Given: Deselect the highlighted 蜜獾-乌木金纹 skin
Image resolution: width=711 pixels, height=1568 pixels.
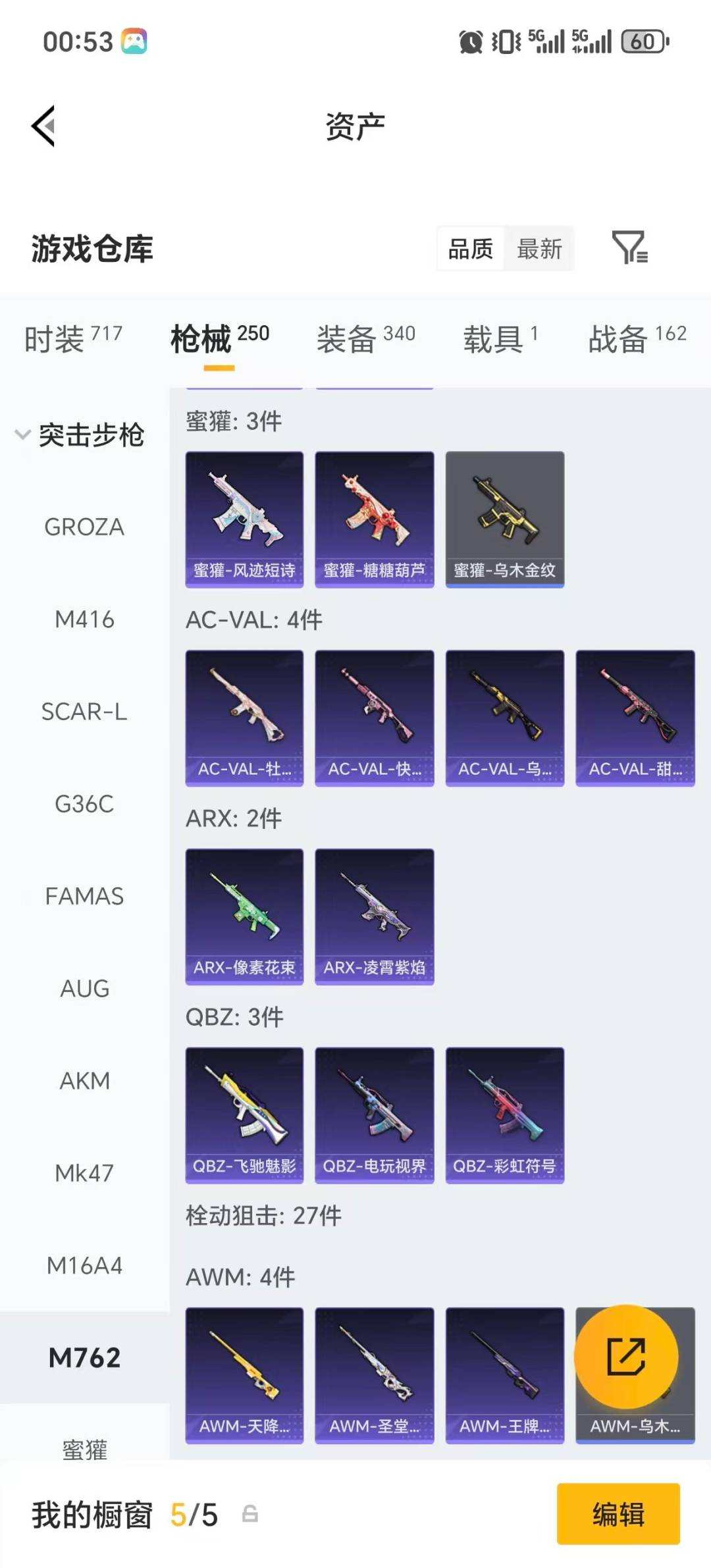Looking at the screenshot, I should click(504, 517).
